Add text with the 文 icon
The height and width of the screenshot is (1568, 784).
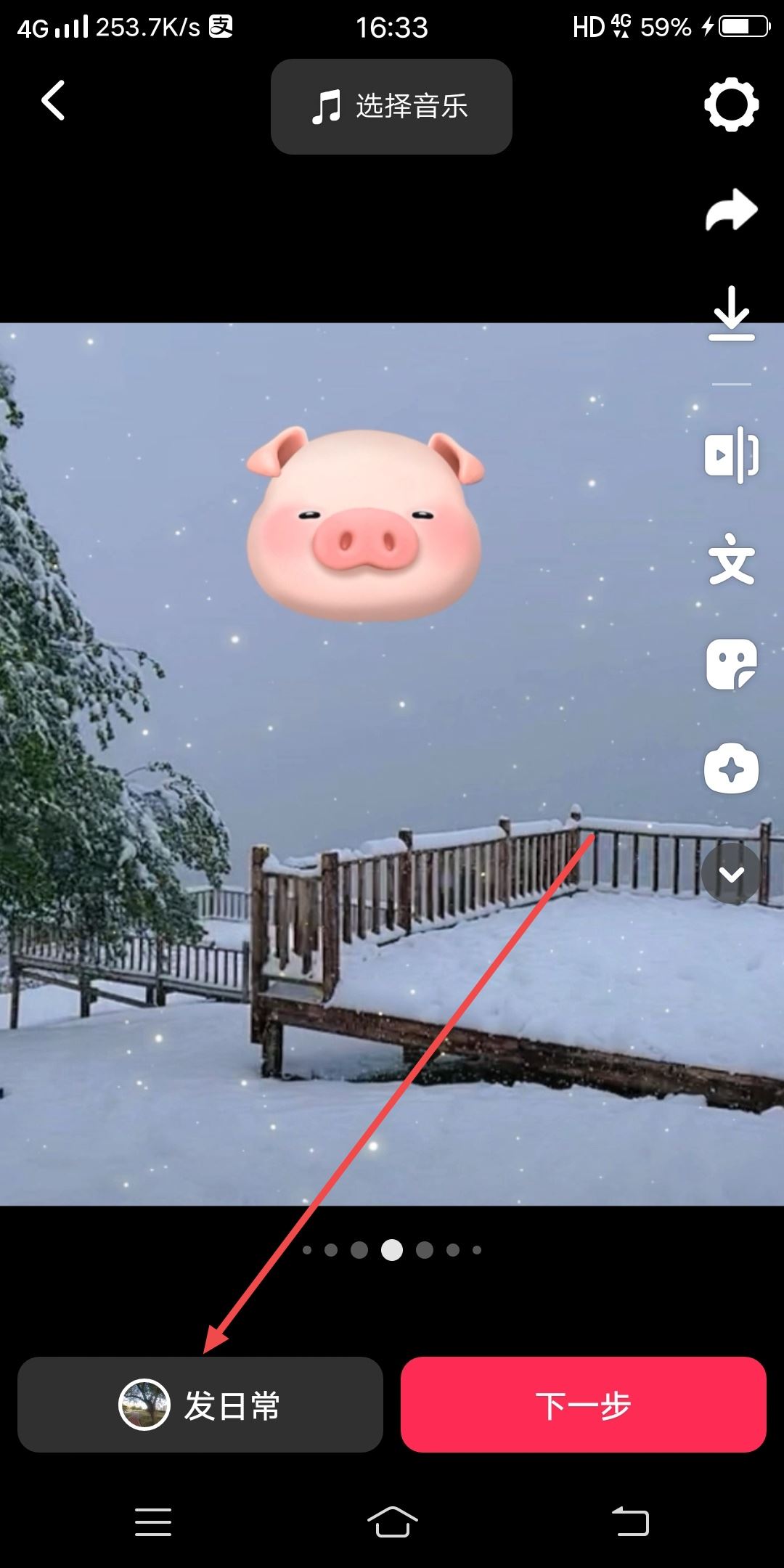point(731,559)
